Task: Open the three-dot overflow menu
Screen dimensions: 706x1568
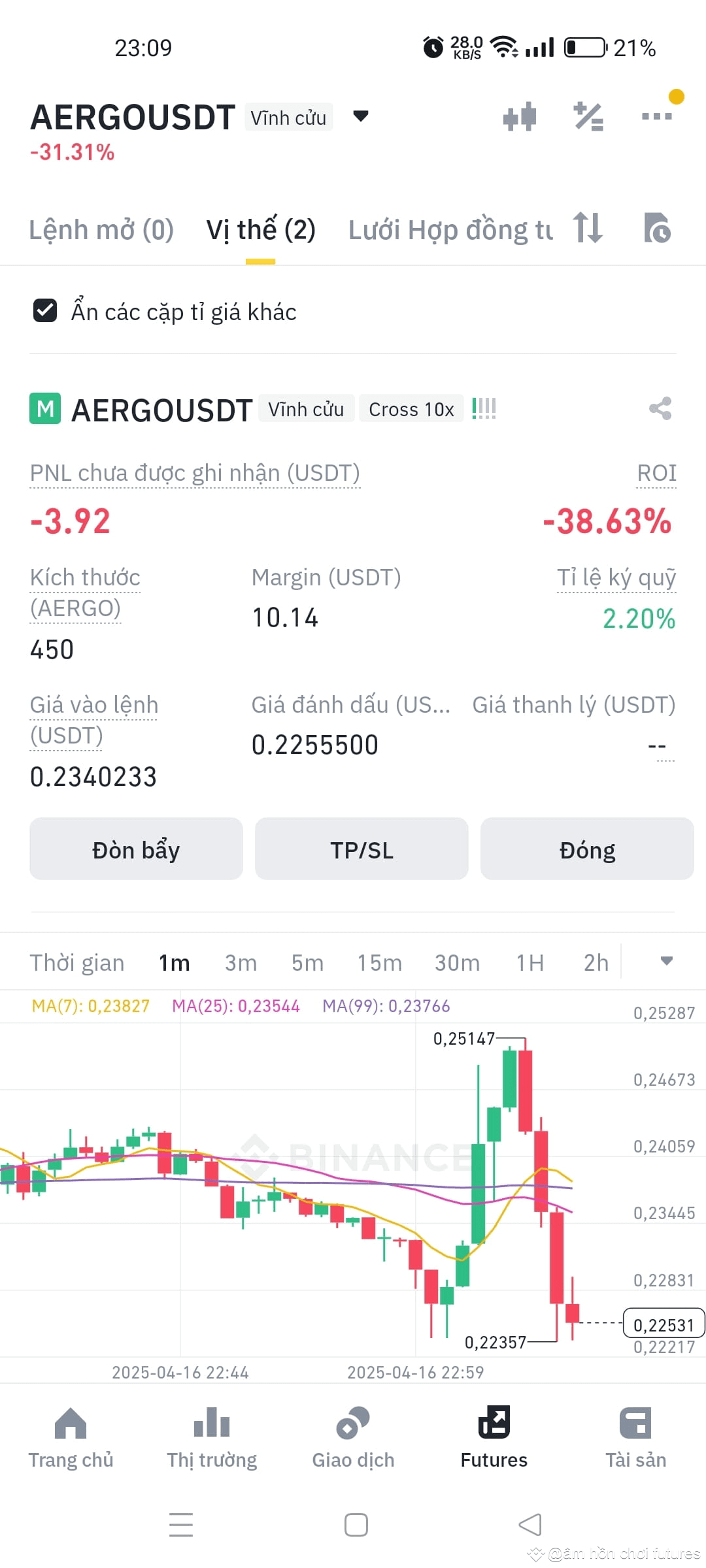Action: (x=657, y=116)
